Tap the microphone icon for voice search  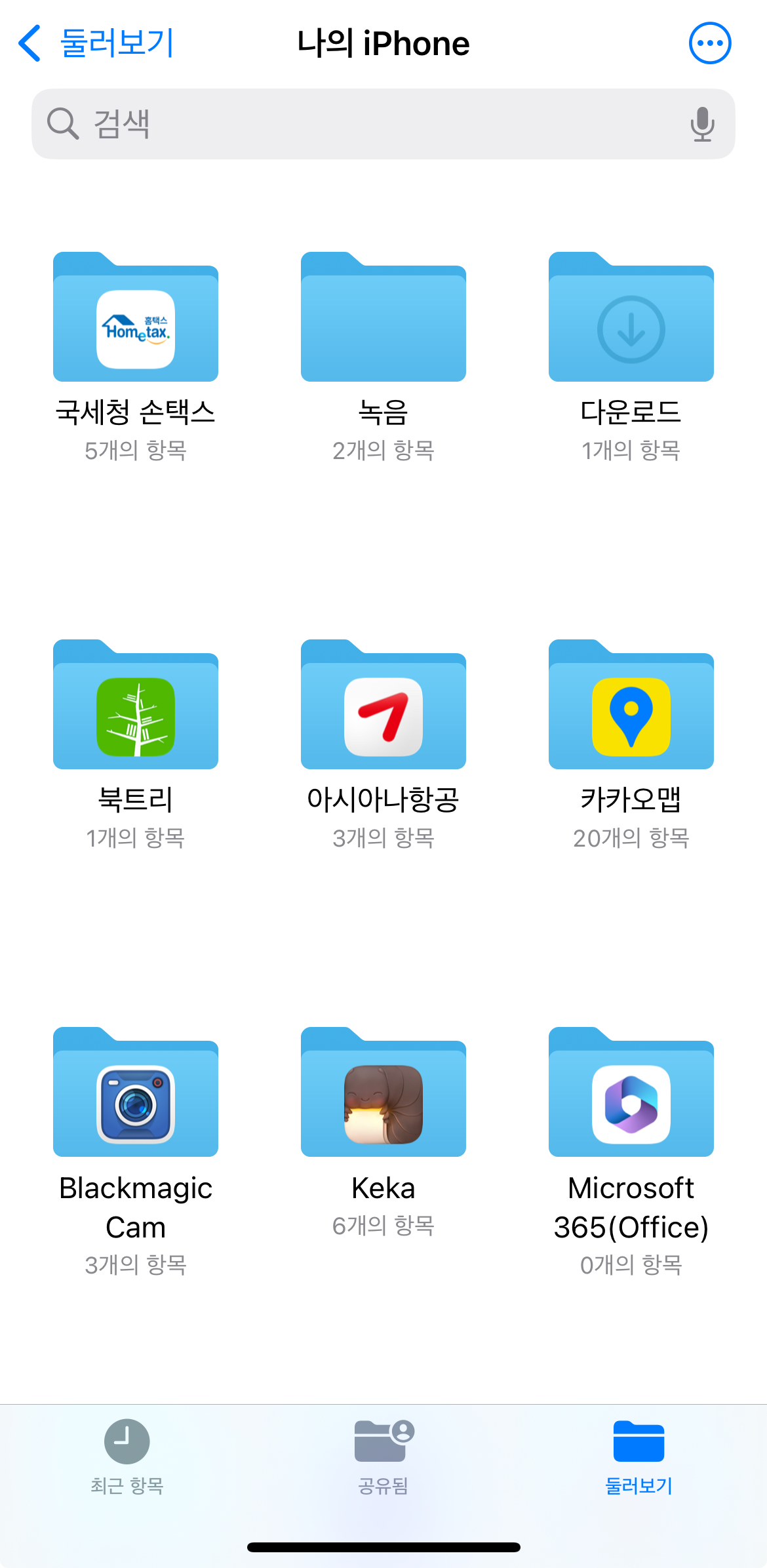[x=701, y=123]
